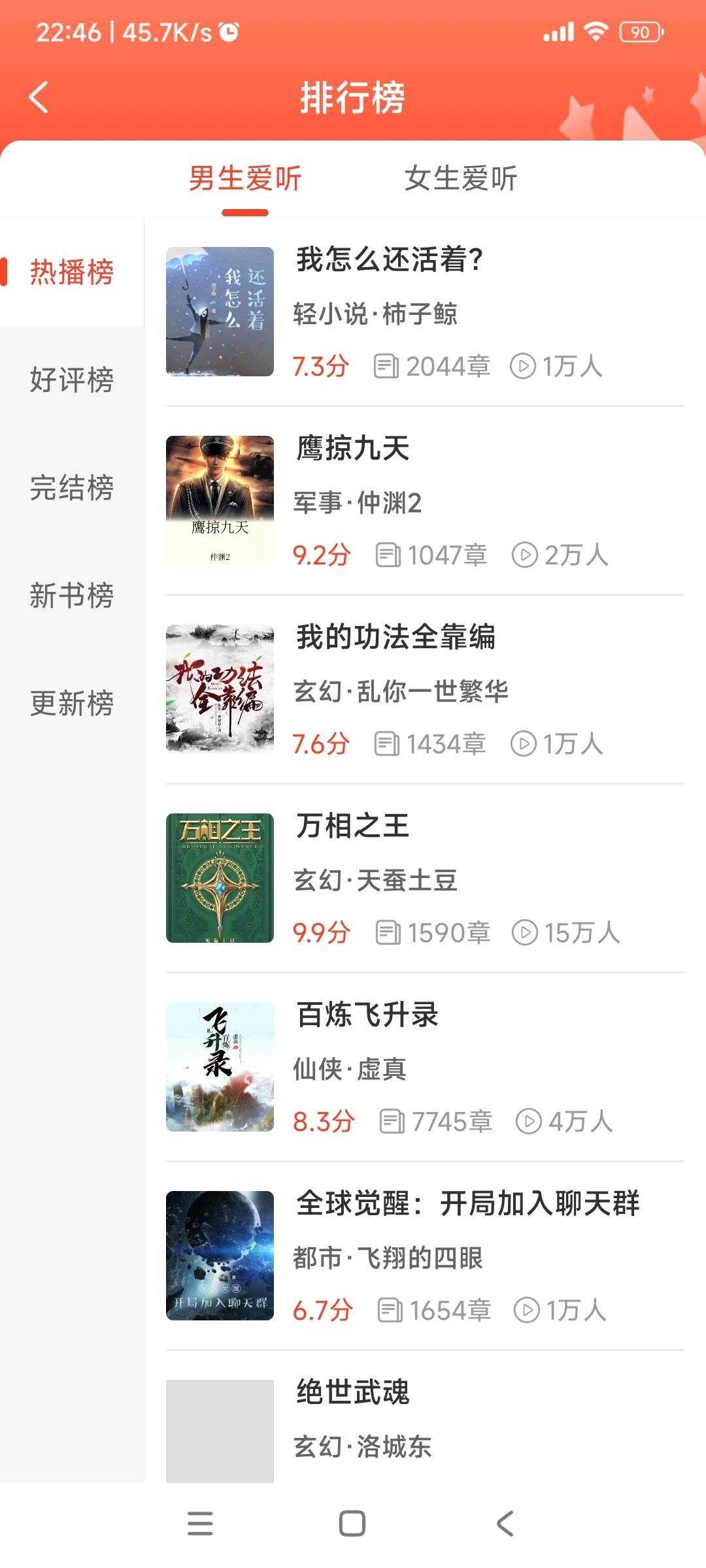This screenshot has height=1568, width=706.
Task: Go back from the 排行榜 page
Action: coord(39,98)
